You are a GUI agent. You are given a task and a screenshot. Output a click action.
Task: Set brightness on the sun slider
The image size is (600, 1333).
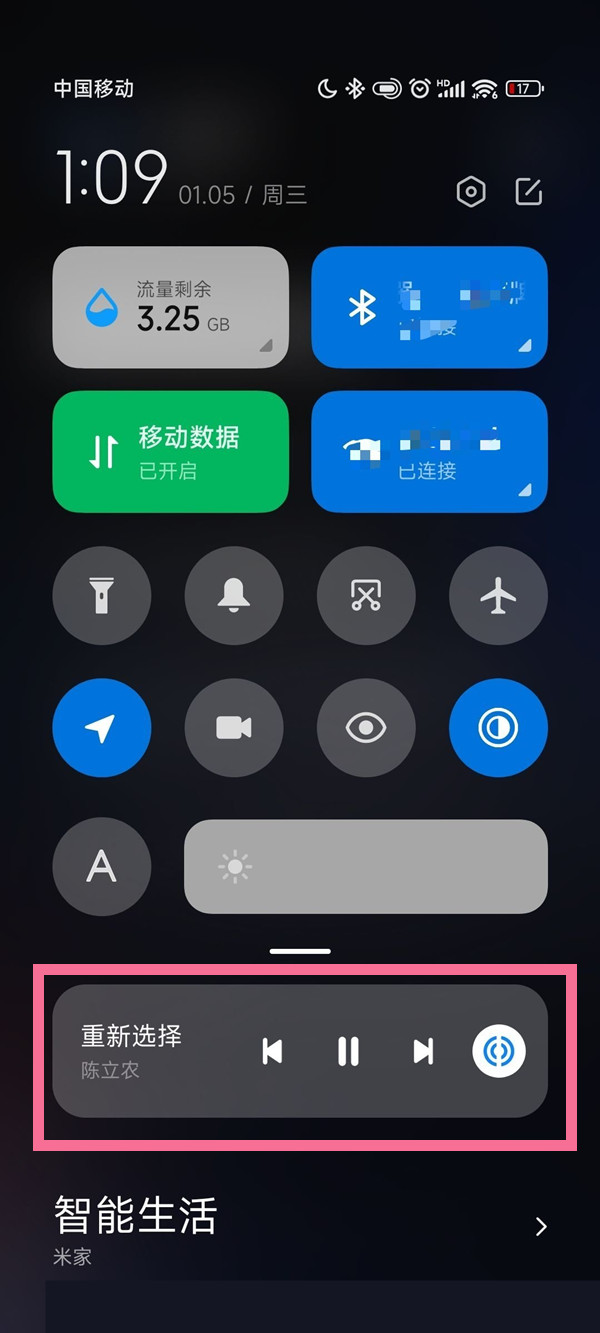pos(366,866)
